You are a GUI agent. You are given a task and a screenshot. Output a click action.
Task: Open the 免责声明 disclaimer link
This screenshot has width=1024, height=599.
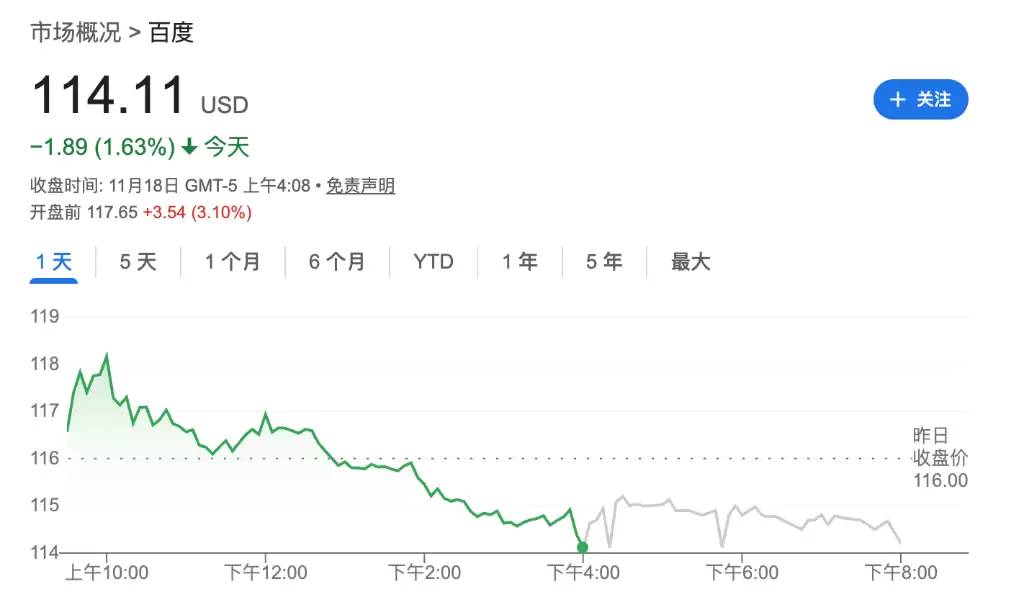(x=361, y=186)
